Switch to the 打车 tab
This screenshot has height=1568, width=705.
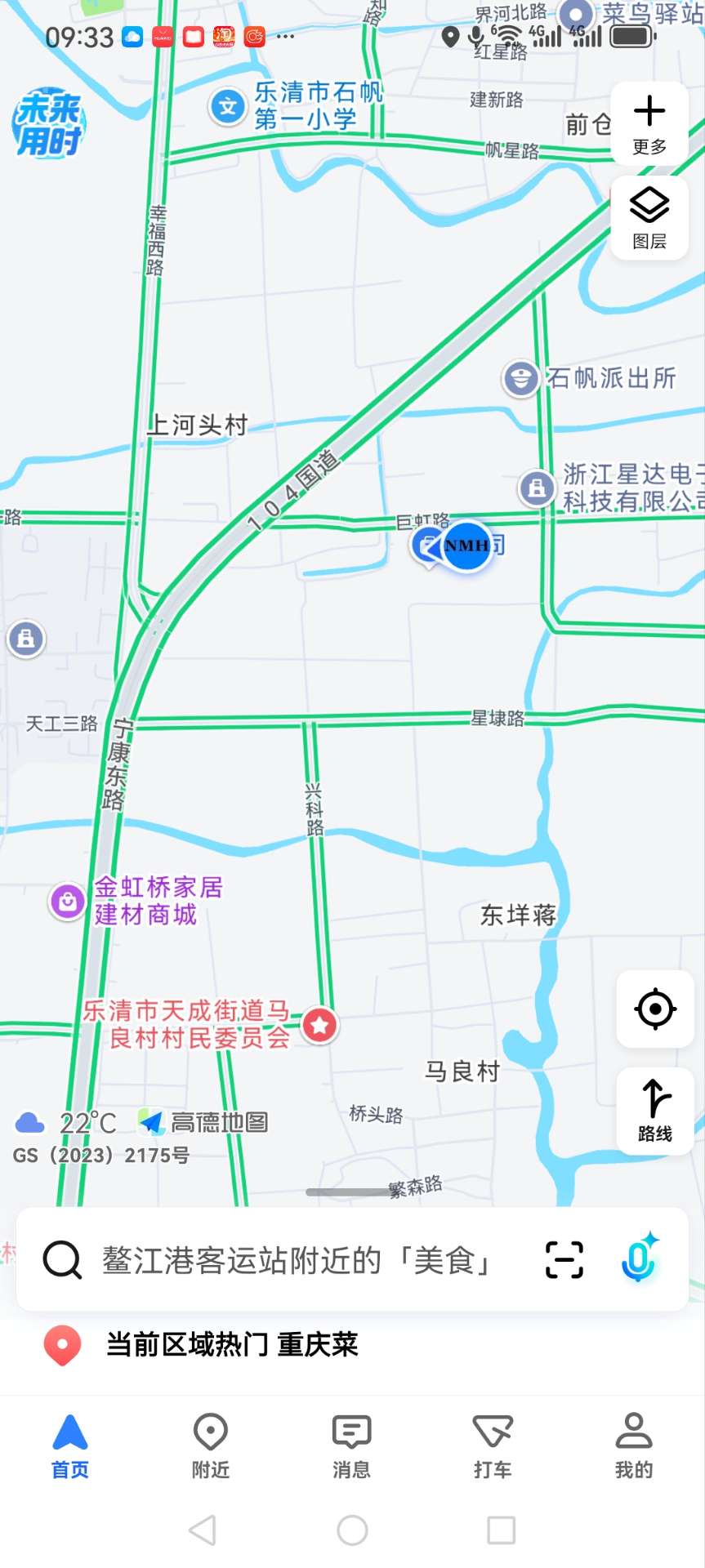493,1446
